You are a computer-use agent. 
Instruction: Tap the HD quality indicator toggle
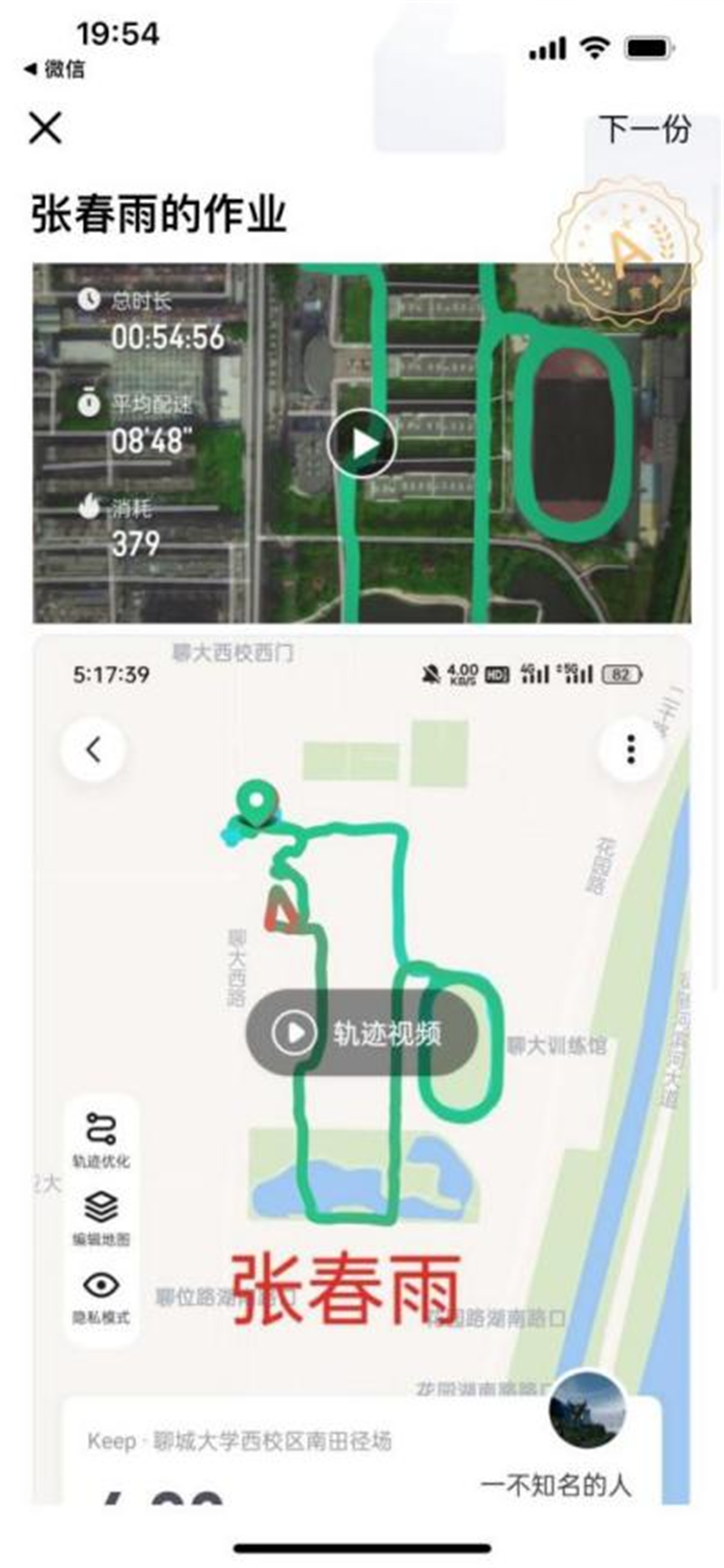[x=496, y=673]
